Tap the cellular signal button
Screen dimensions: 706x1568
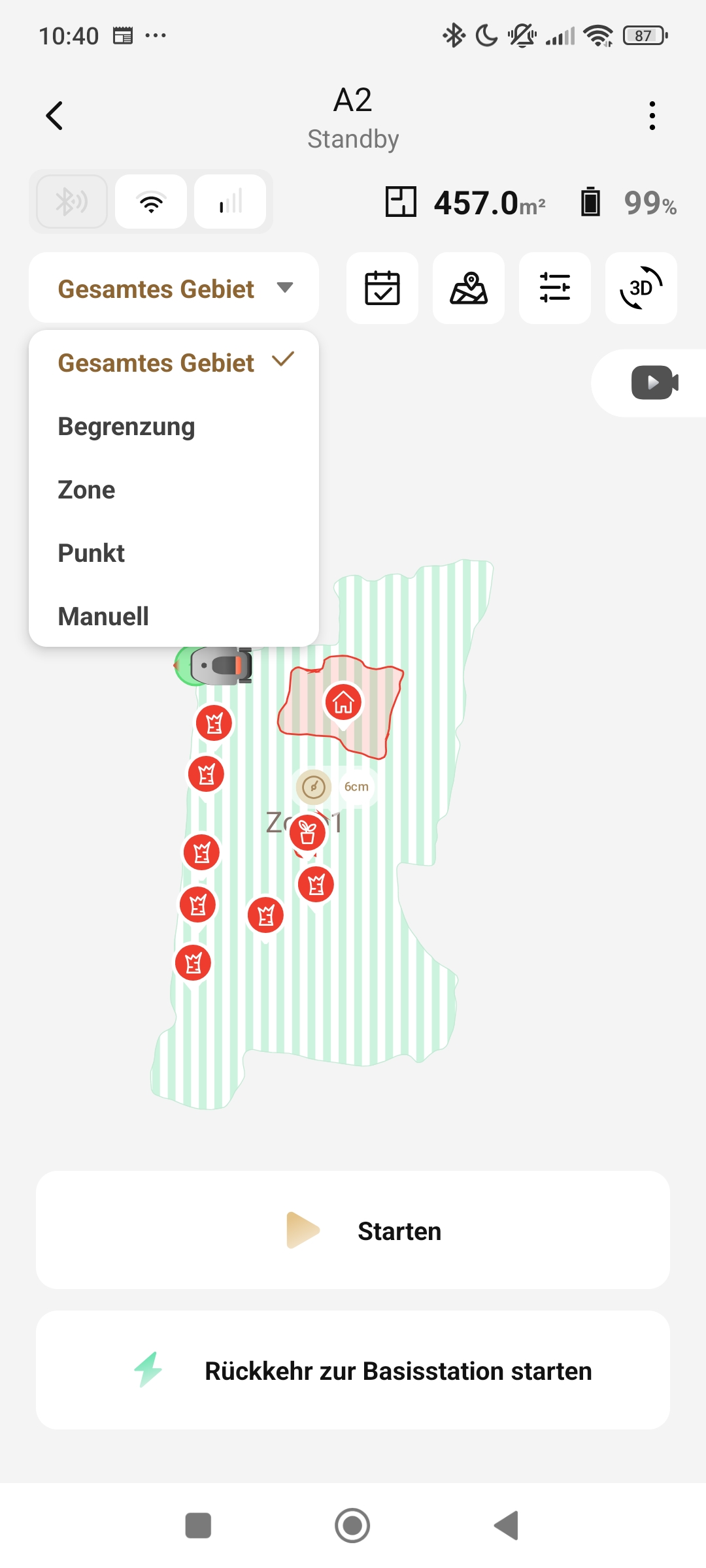pyautogui.click(x=230, y=202)
